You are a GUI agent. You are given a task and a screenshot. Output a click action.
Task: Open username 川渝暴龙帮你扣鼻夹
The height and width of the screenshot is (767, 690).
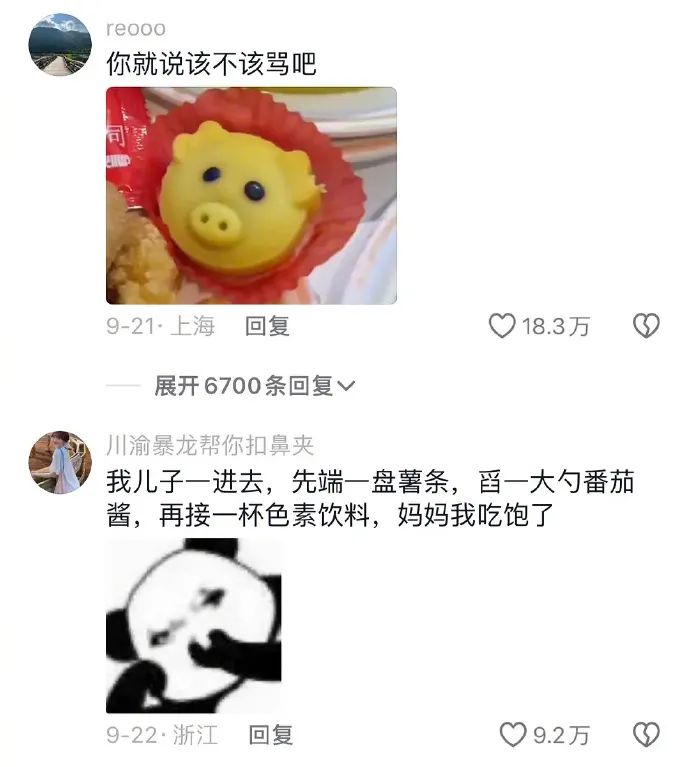point(210,445)
